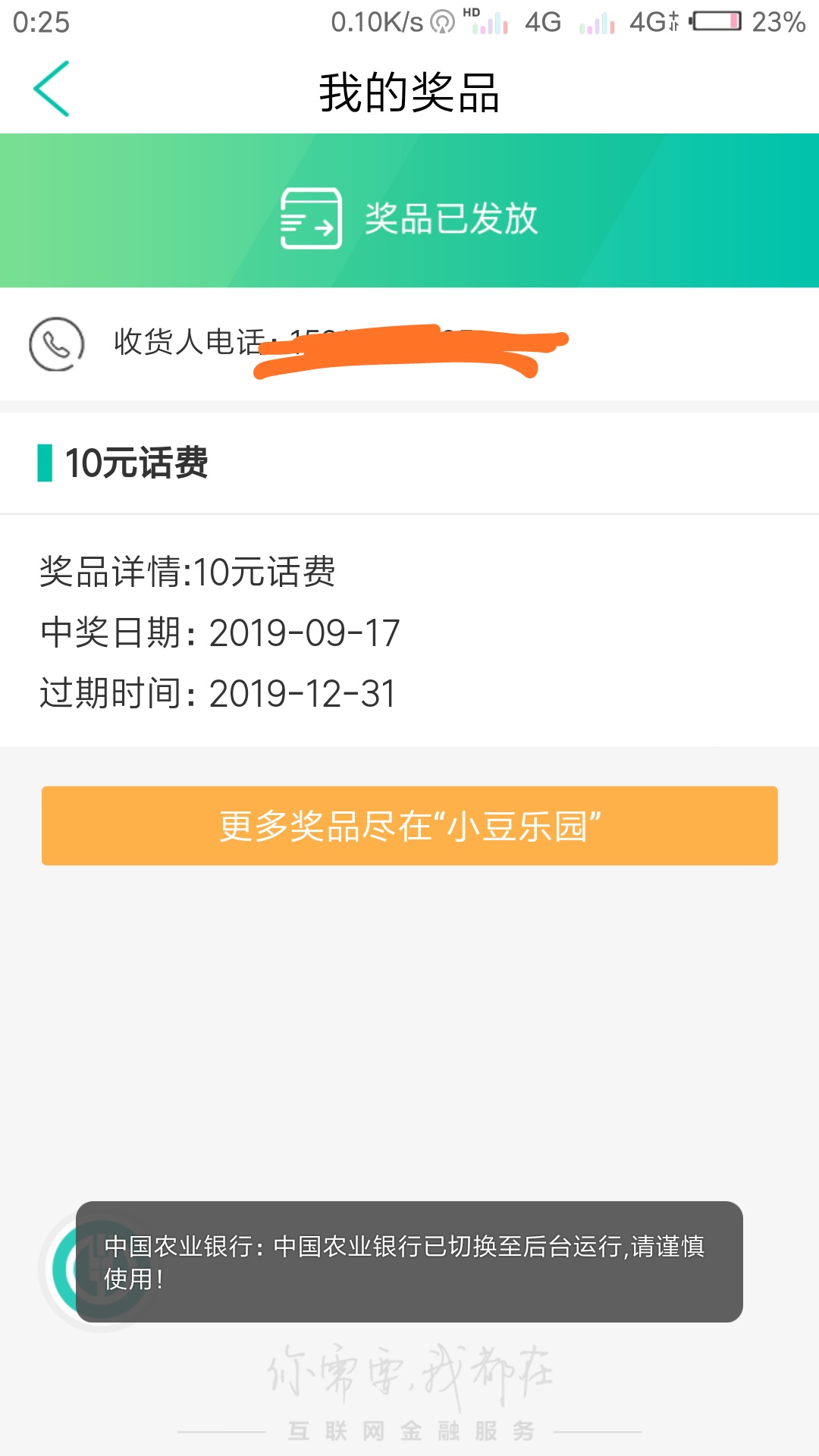The height and width of the screenshot is (1456, 819).
Task: Open 更多奖品尽在小豆乐园 button
Action: pos(409,826)
